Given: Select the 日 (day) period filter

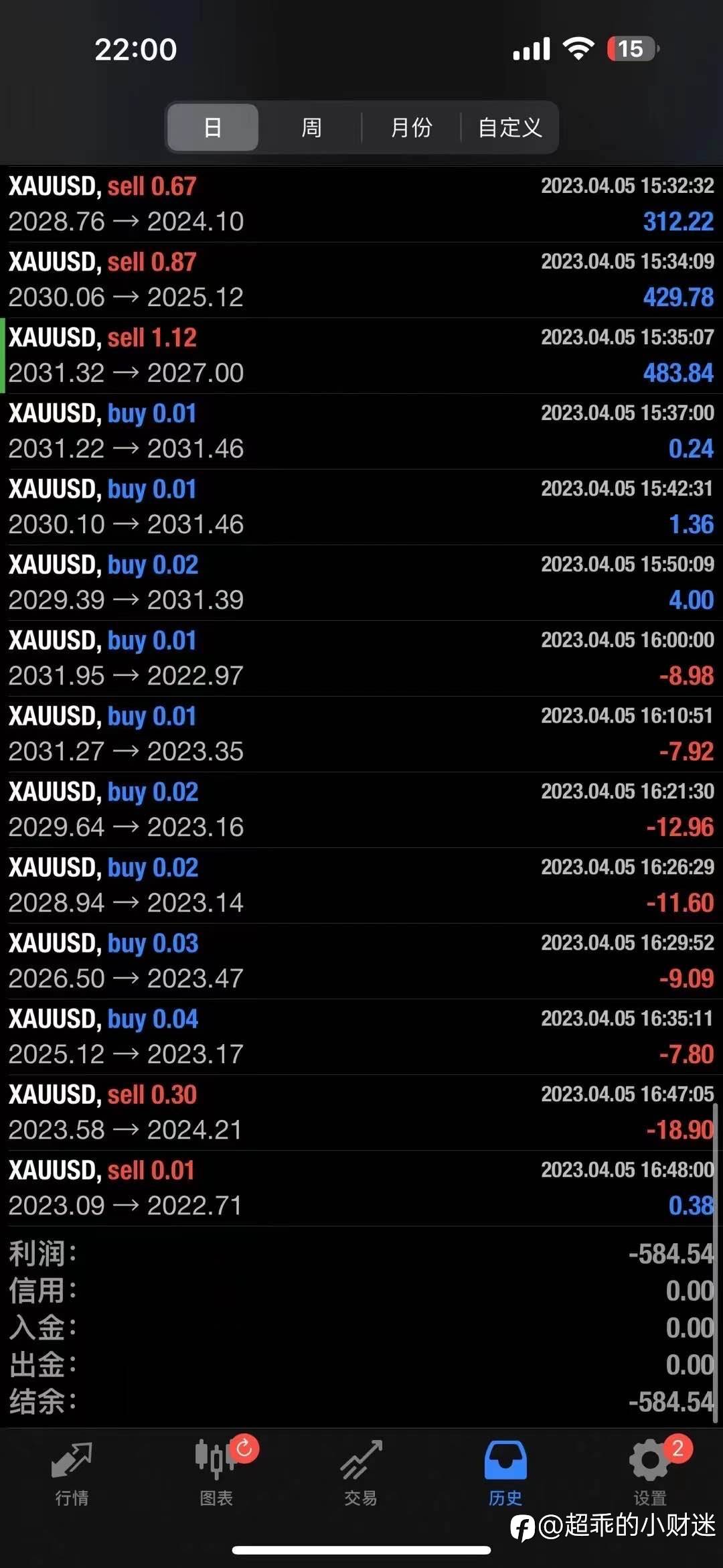Looking at the screenshot, I should coord(213,127).
